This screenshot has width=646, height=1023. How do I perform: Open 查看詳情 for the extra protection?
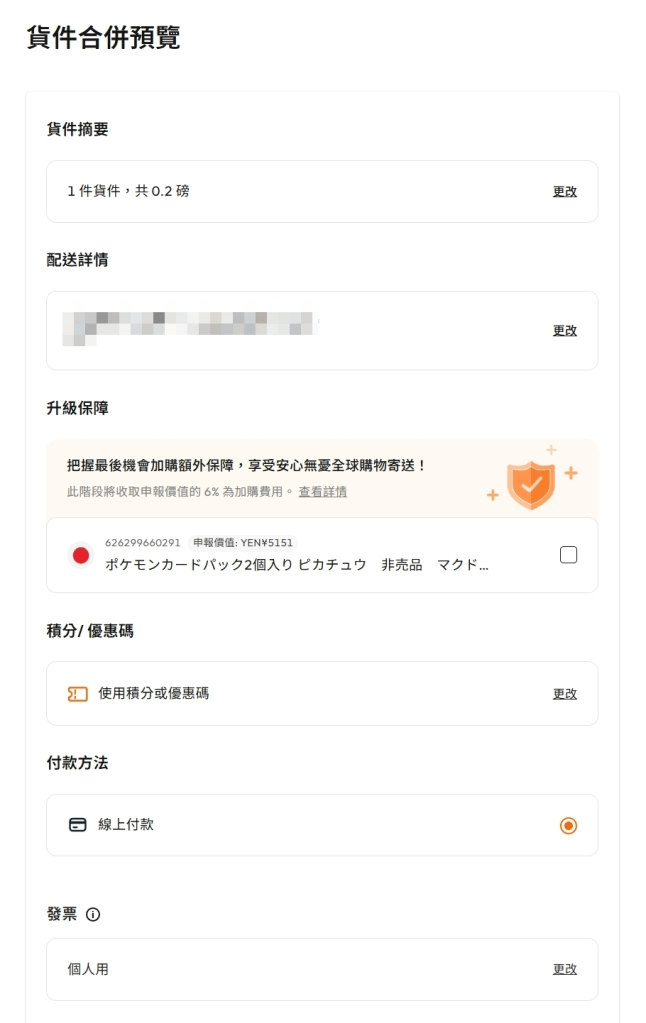tap(323, 492)
